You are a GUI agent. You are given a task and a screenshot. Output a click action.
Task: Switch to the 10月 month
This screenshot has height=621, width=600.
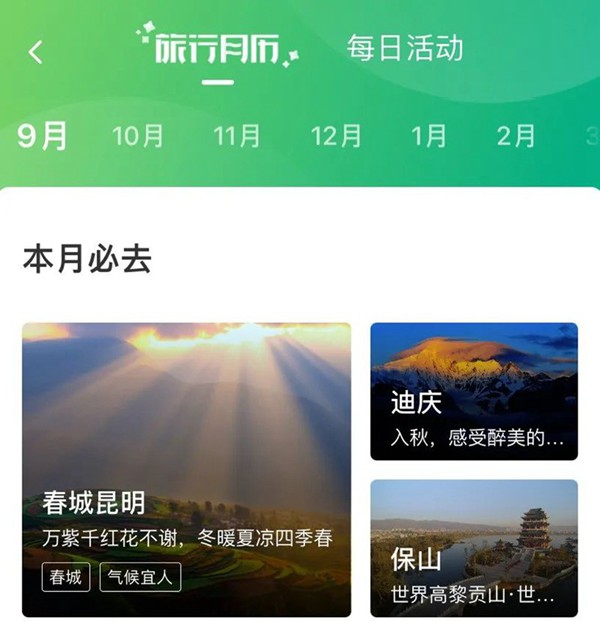pos(137,136)
